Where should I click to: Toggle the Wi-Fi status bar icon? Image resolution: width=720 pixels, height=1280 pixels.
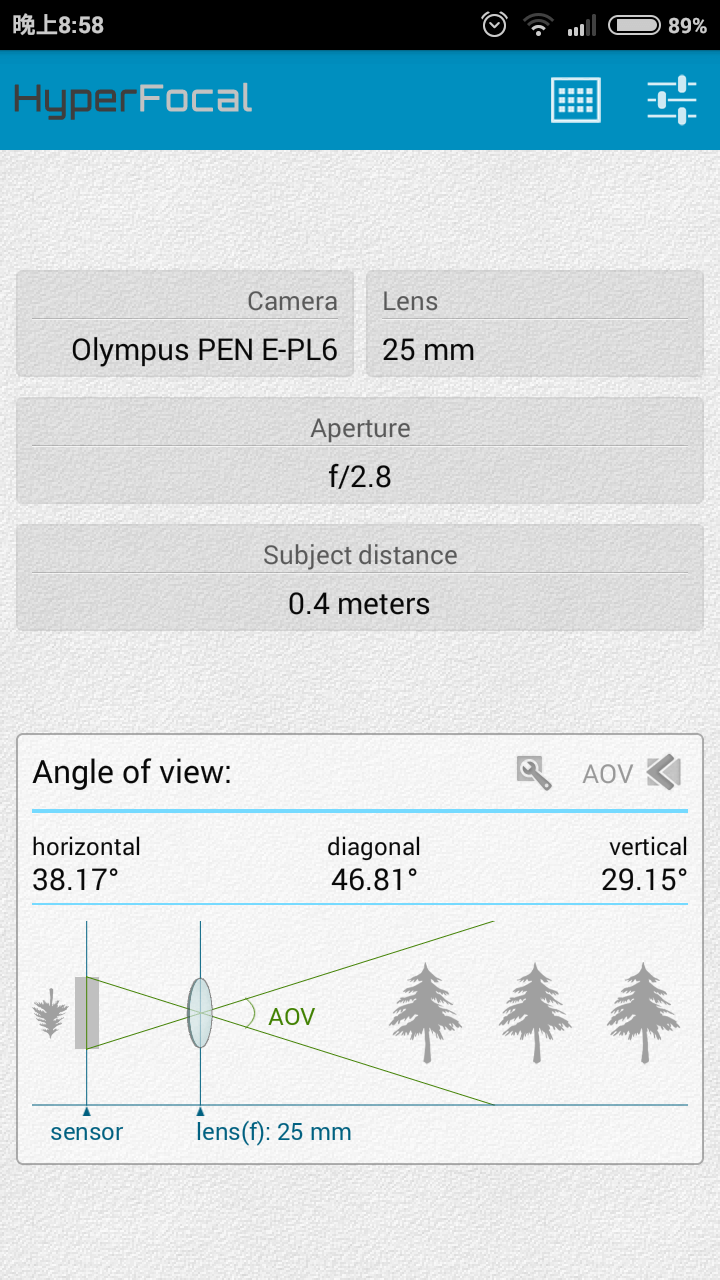click(538, 25)
